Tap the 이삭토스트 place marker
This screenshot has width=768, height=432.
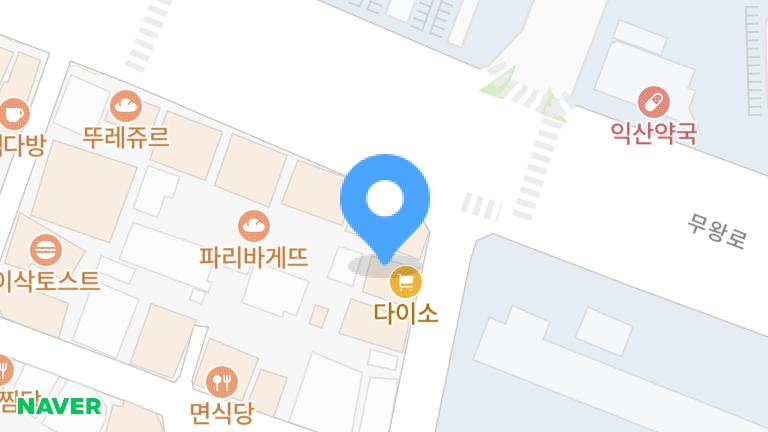coord(44,249)
